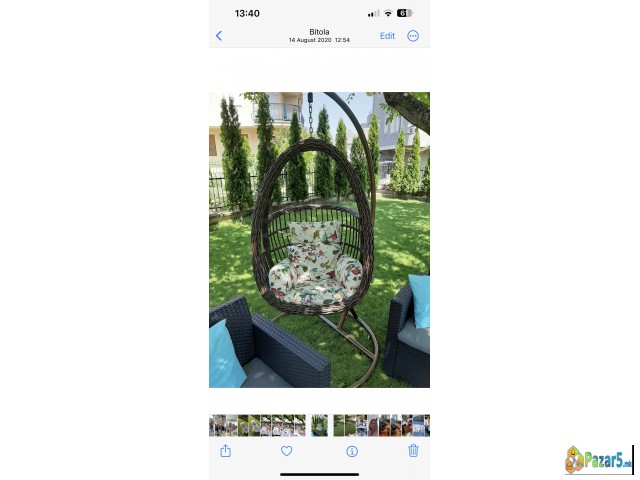The width and height of the screenshot is (640, 480).
Task: Tap the hanging chair photo to hide controls
Action: 319,240
